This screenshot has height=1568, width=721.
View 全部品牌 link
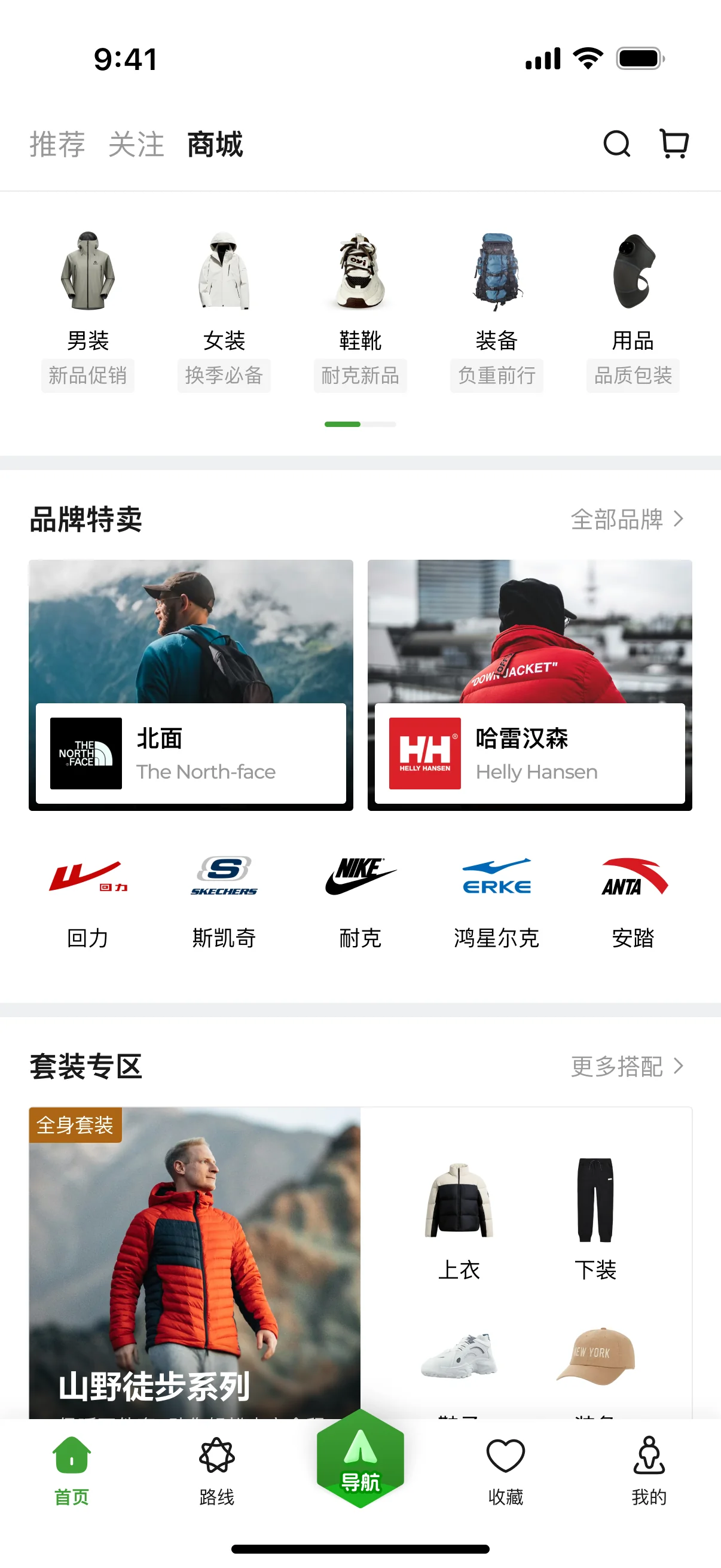tap(627, 519)
